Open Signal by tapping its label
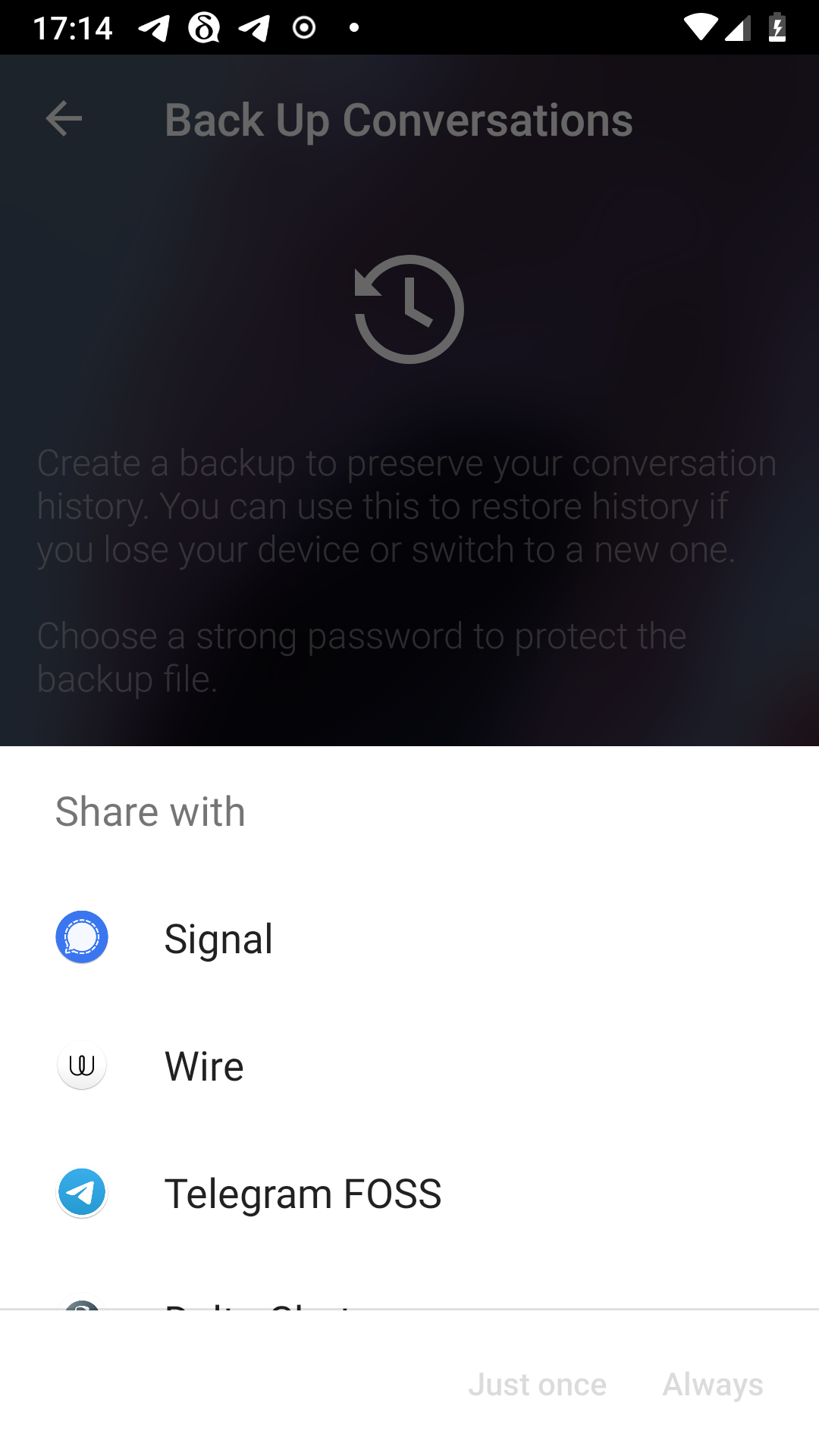Viewport: 819px width, 1456px height. click(218, 939)
